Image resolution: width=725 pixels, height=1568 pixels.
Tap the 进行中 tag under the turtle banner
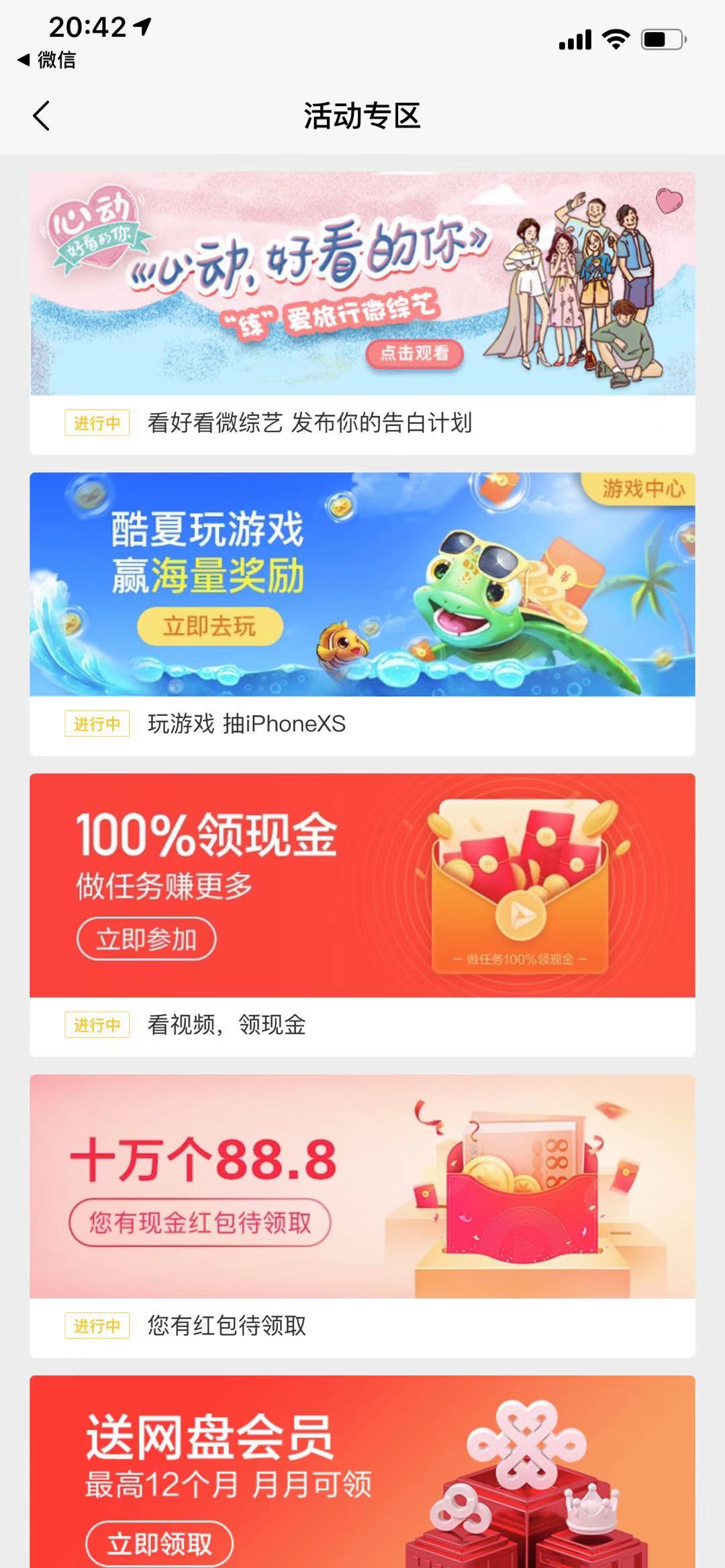(96, 723)
